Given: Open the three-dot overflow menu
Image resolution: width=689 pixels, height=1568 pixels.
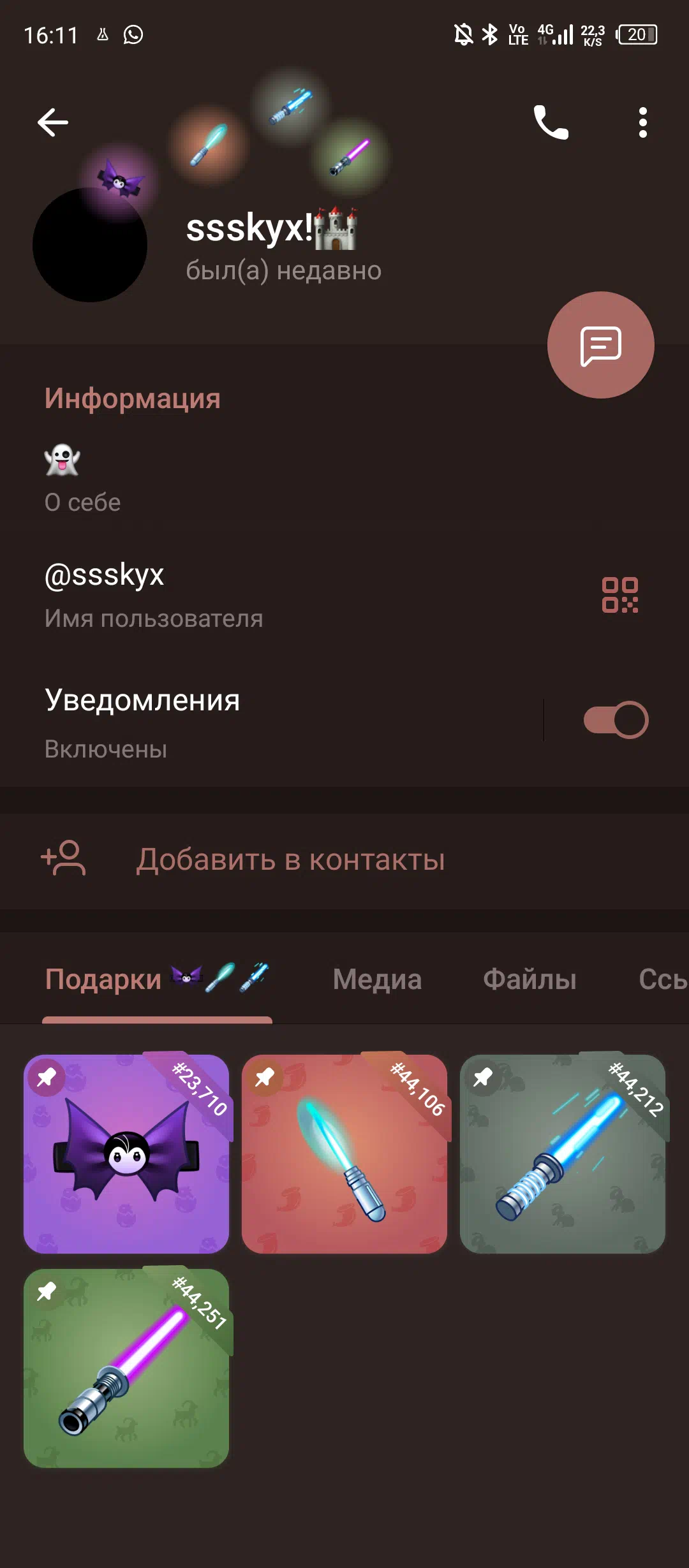Looking at the screenshot, I should pos(643,122).
